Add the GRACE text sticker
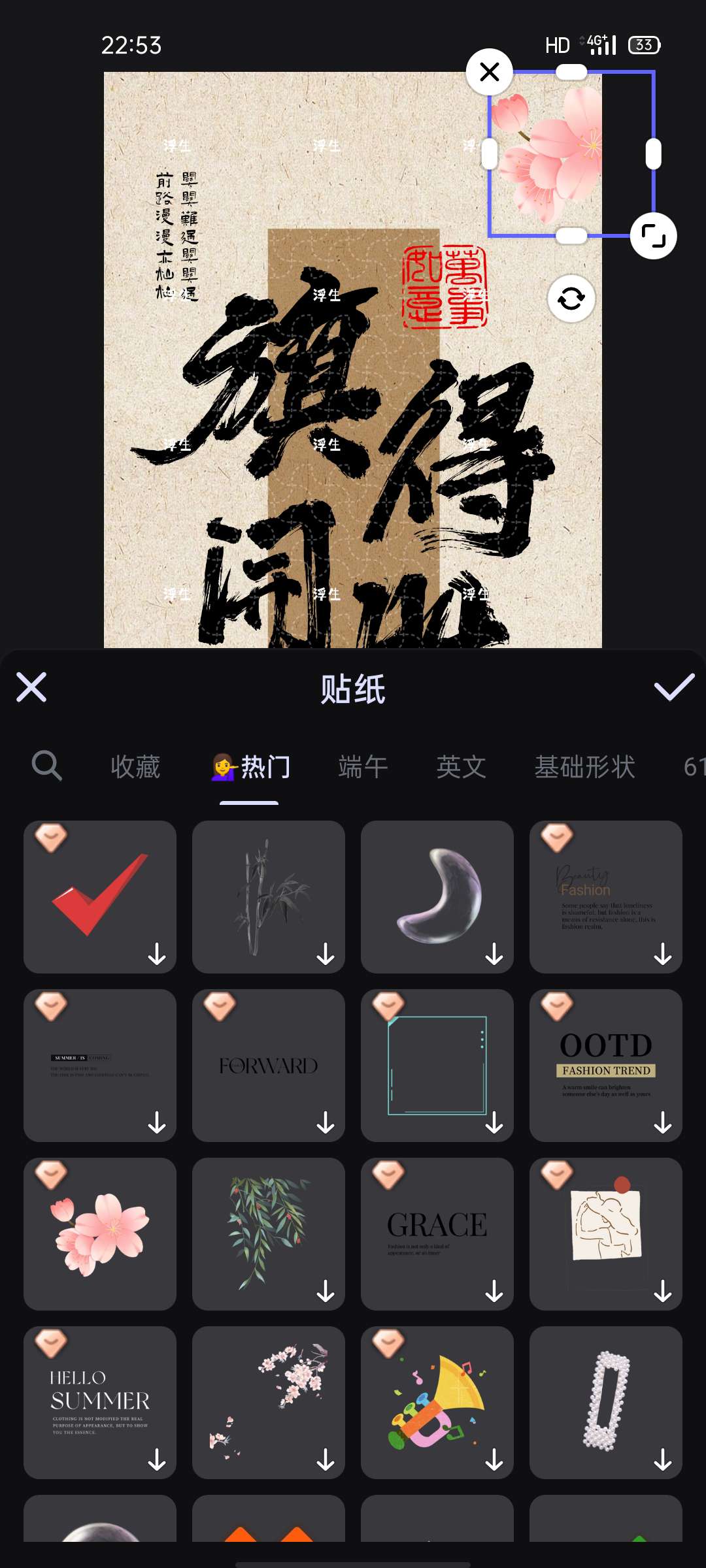Screen dimensions: 706x1568 (437, 1233)
